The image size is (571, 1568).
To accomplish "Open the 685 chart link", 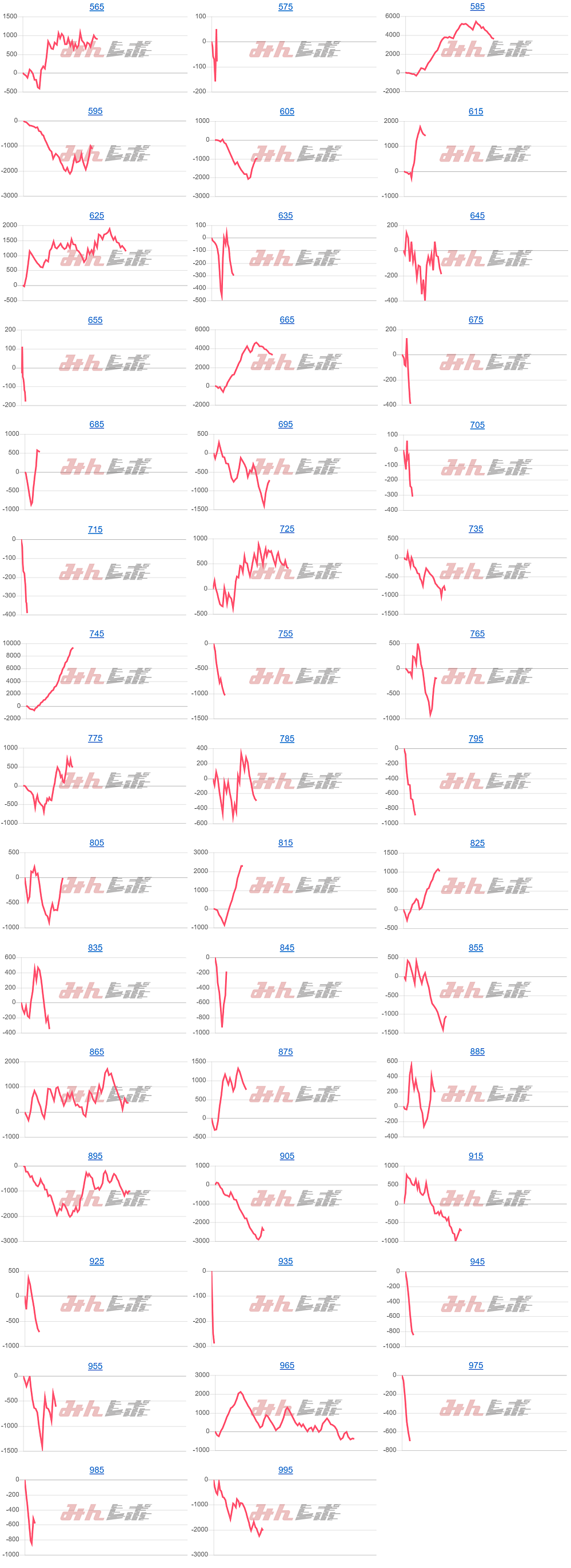I will (96, 424).
